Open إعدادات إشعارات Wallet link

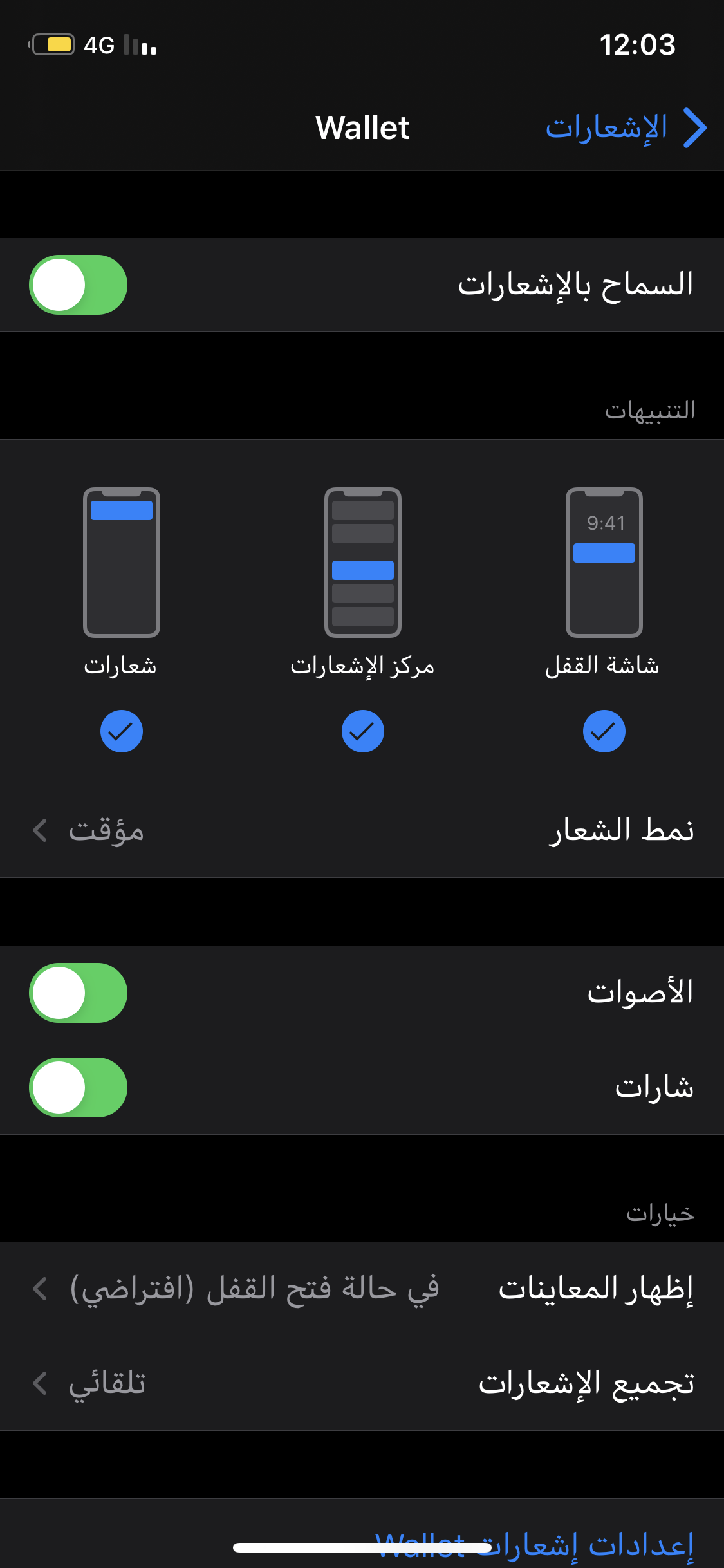click(x=535, y=1545)
